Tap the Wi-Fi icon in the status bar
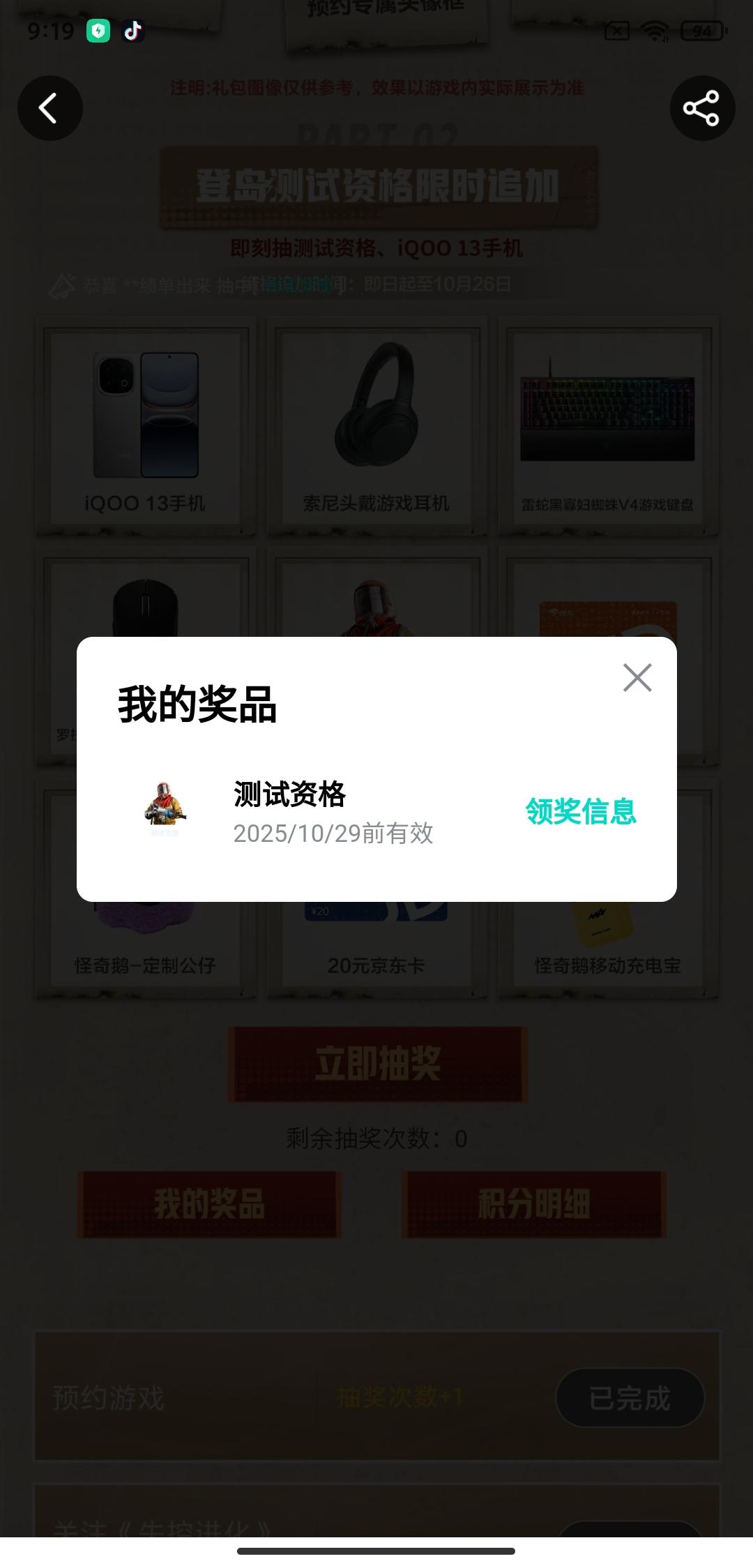 (x=654, y=30)
